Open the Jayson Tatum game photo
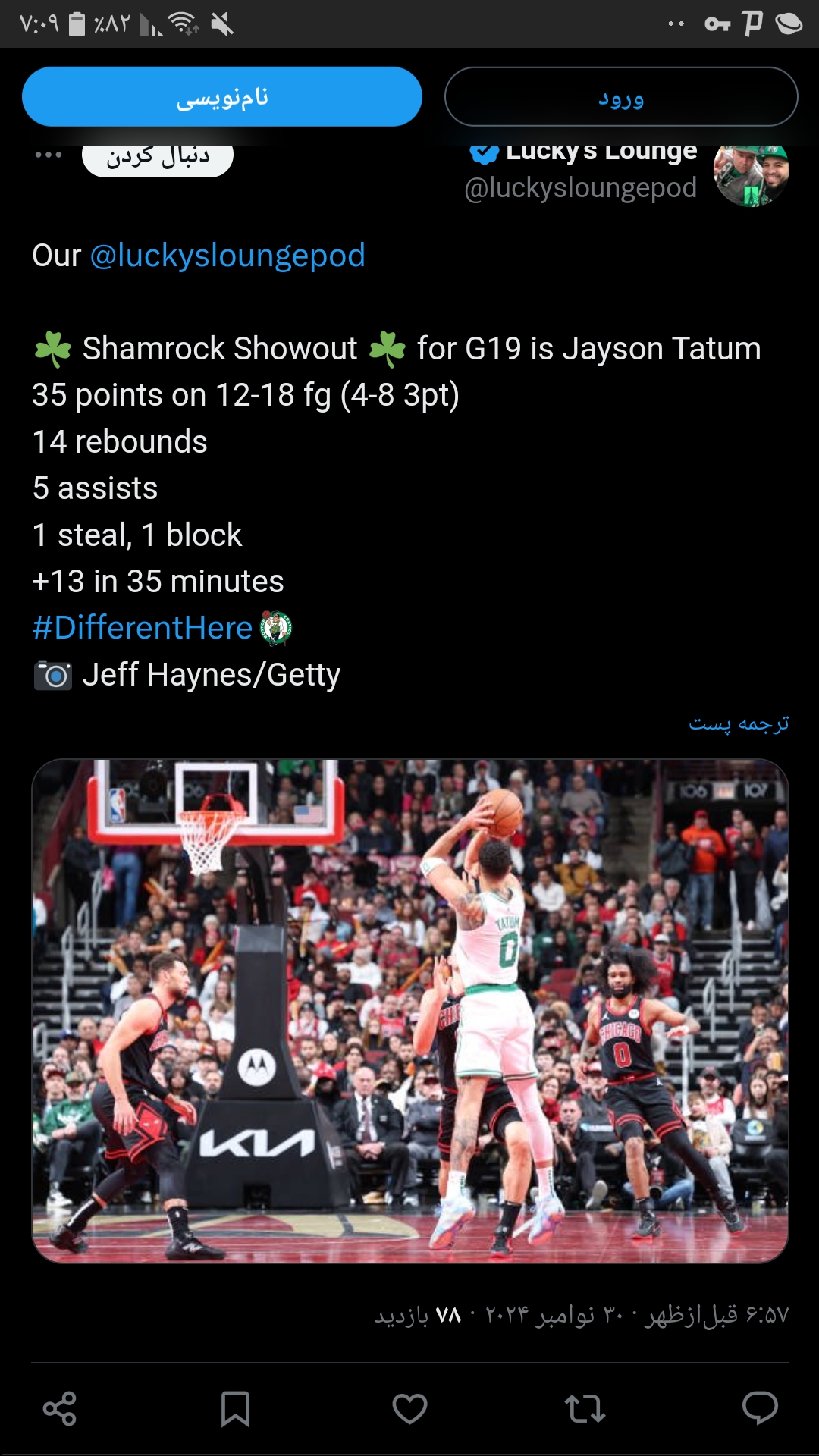 pos(410,1011)
